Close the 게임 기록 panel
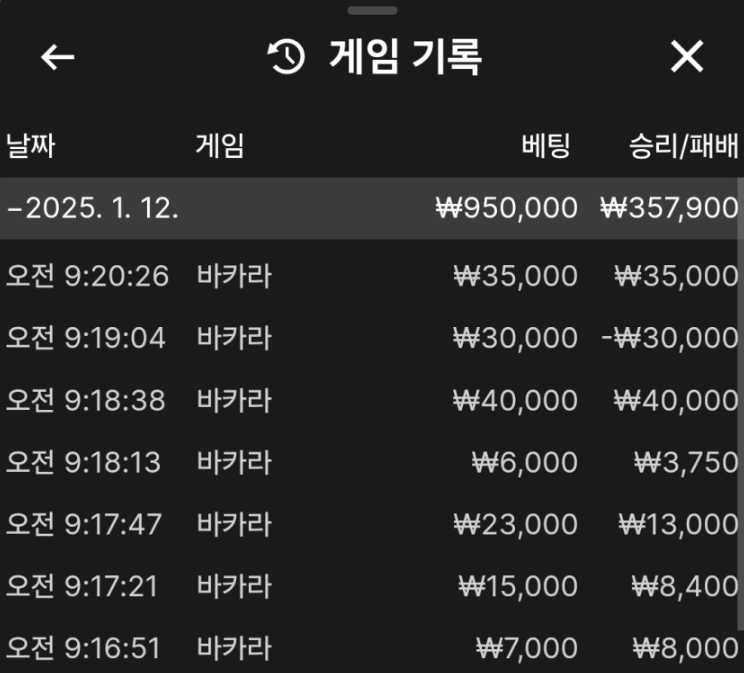744x673 pixels. click(x=687, y=58)
